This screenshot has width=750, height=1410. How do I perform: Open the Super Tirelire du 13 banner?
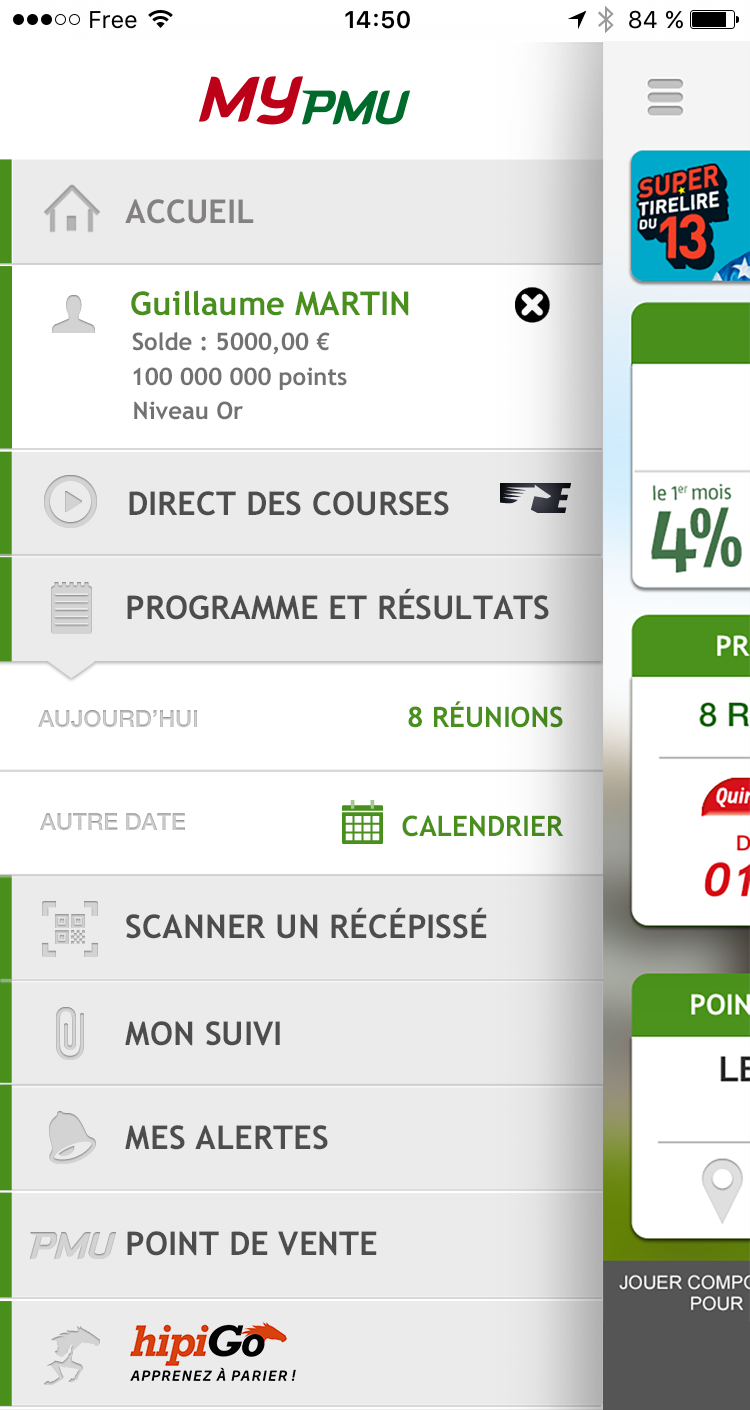pos(690,215)
